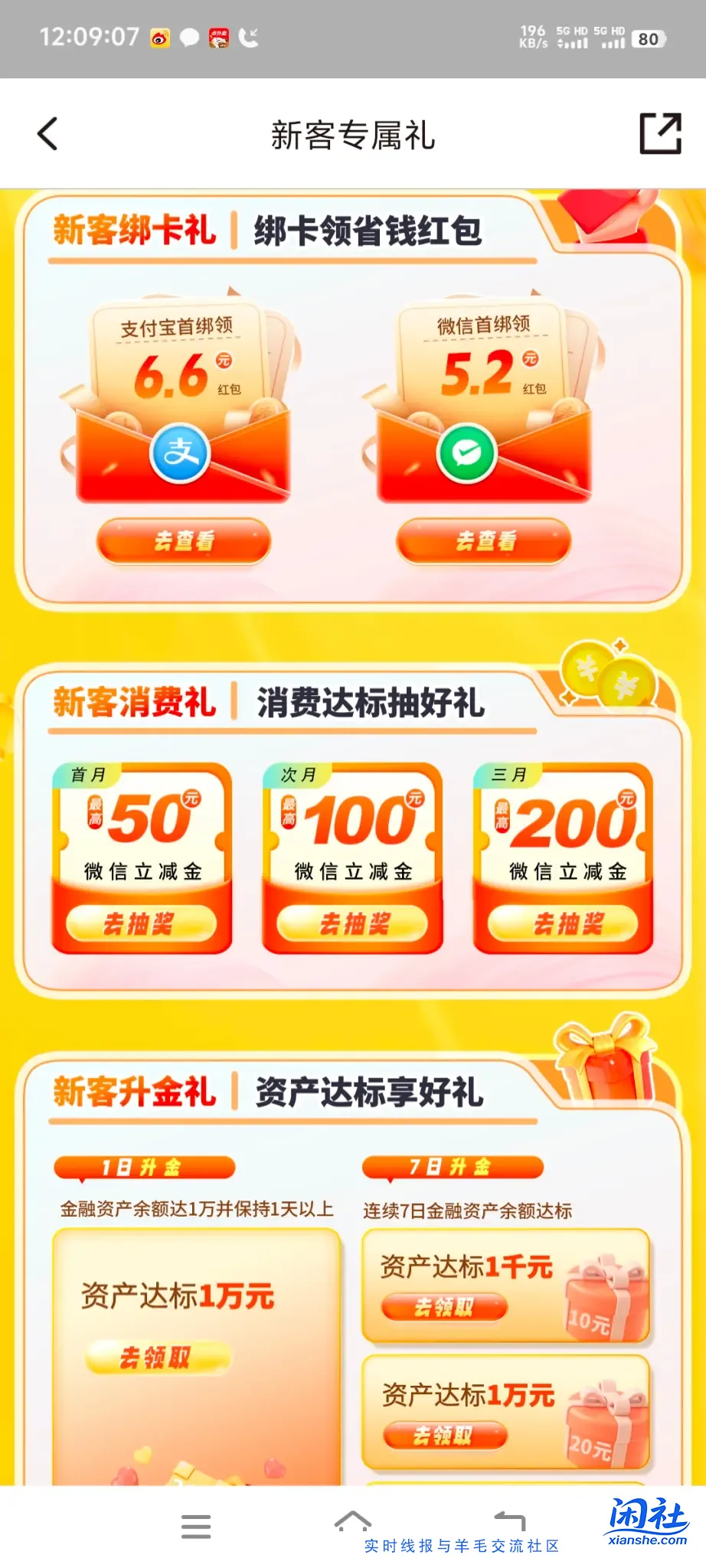Tap 去查看 under the 支付宝首绑领 6.6元 red packet
This screenshot has width=706, height=1568.
click(x=184, y=541)
